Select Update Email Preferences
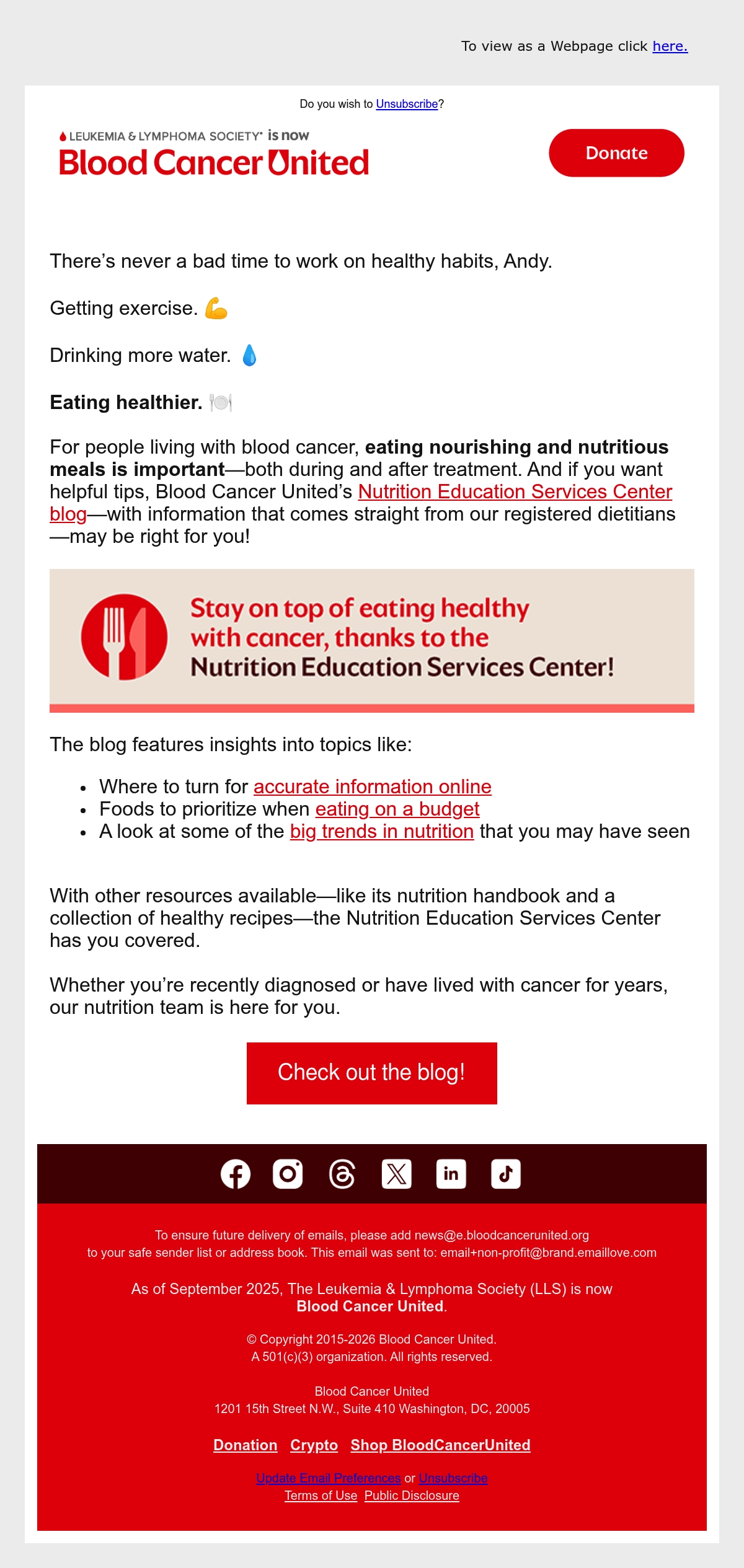This screenshot has height=1568, width=744. point(329,1478)
